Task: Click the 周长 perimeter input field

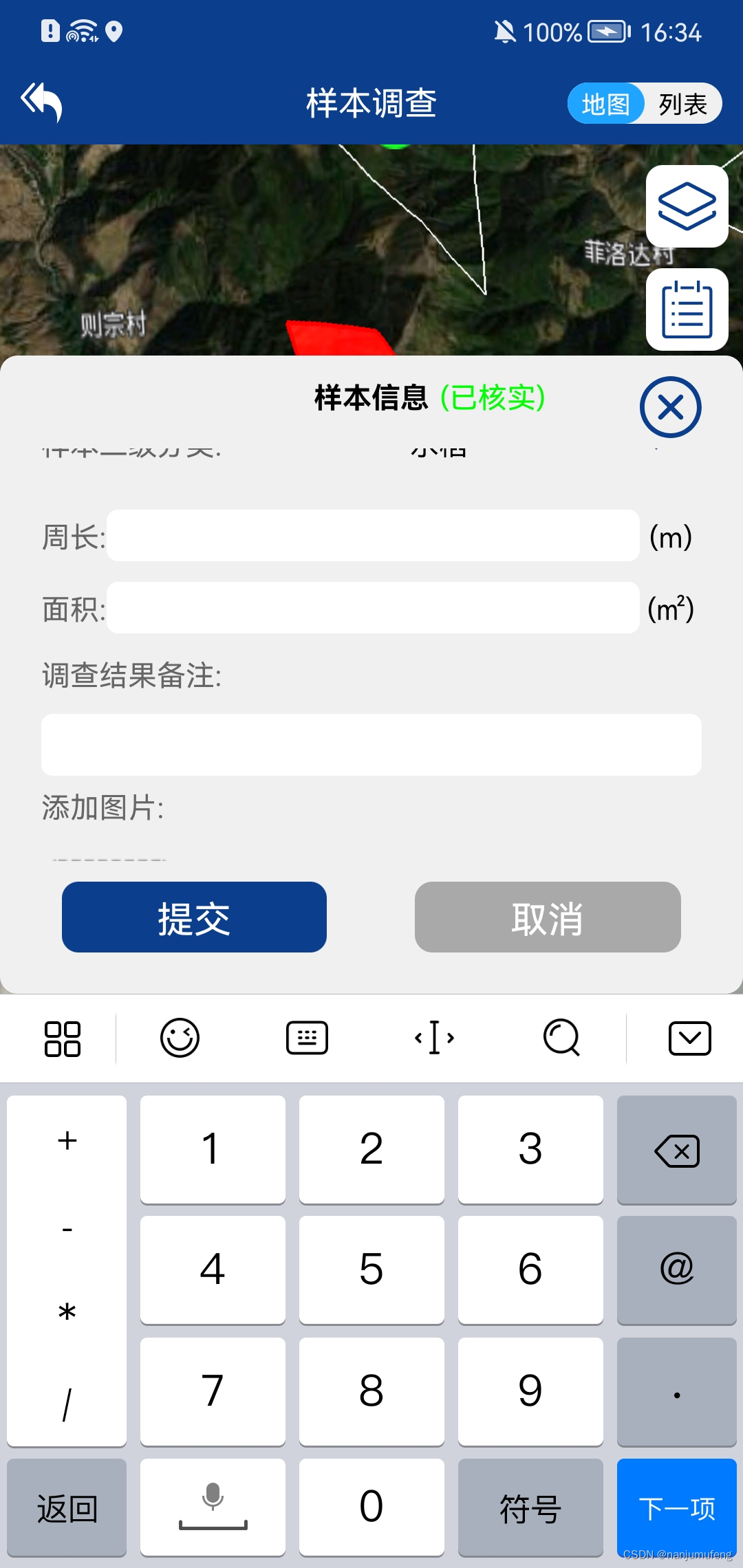Action: (x=374, y=537)
